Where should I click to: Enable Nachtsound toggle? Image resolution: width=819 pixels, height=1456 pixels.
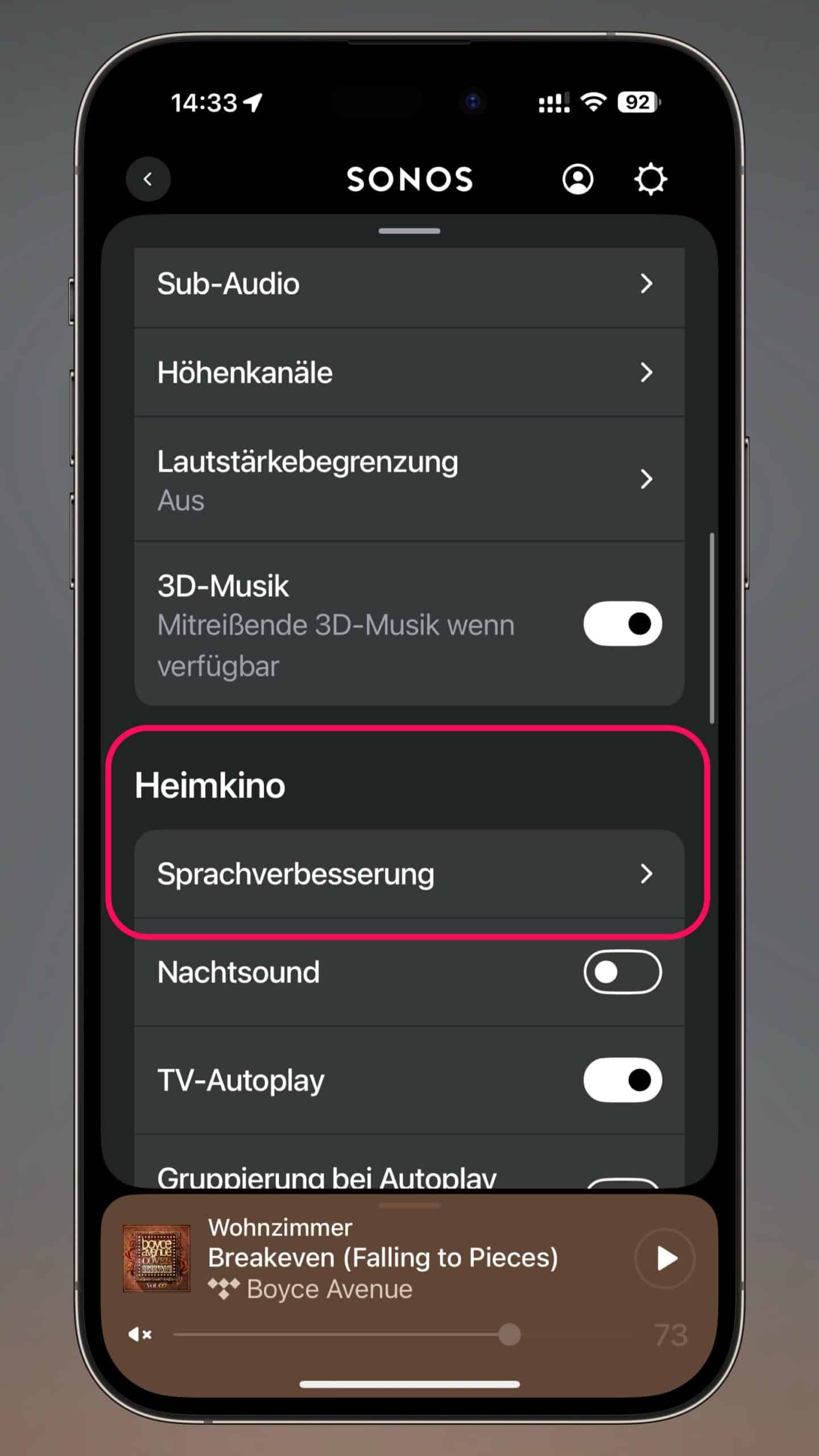622,972
